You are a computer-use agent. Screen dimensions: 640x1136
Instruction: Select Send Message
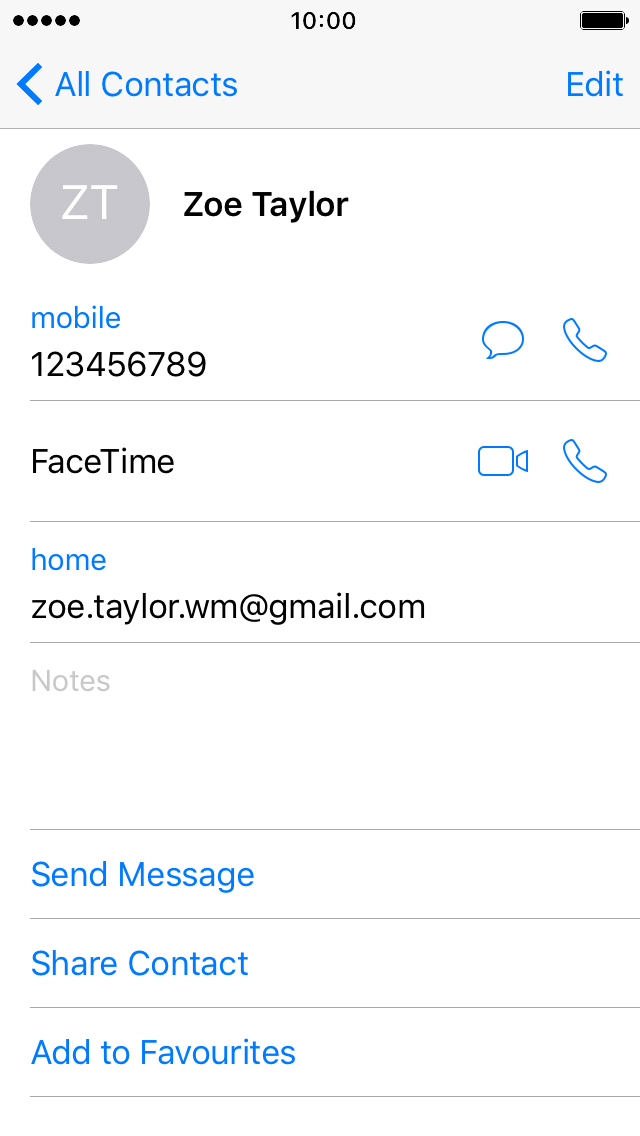tap(143, 874)
